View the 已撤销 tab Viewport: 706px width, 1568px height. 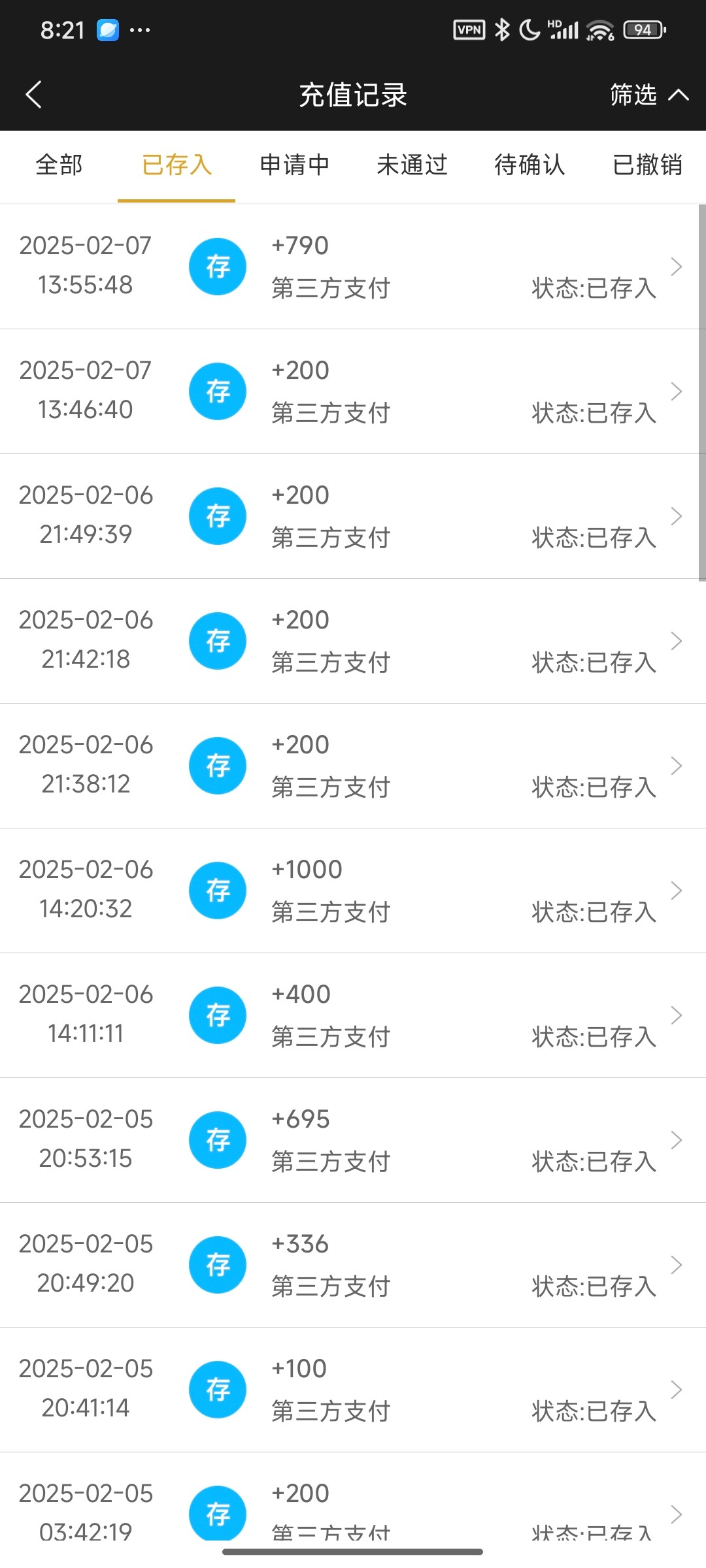(647, 165)
